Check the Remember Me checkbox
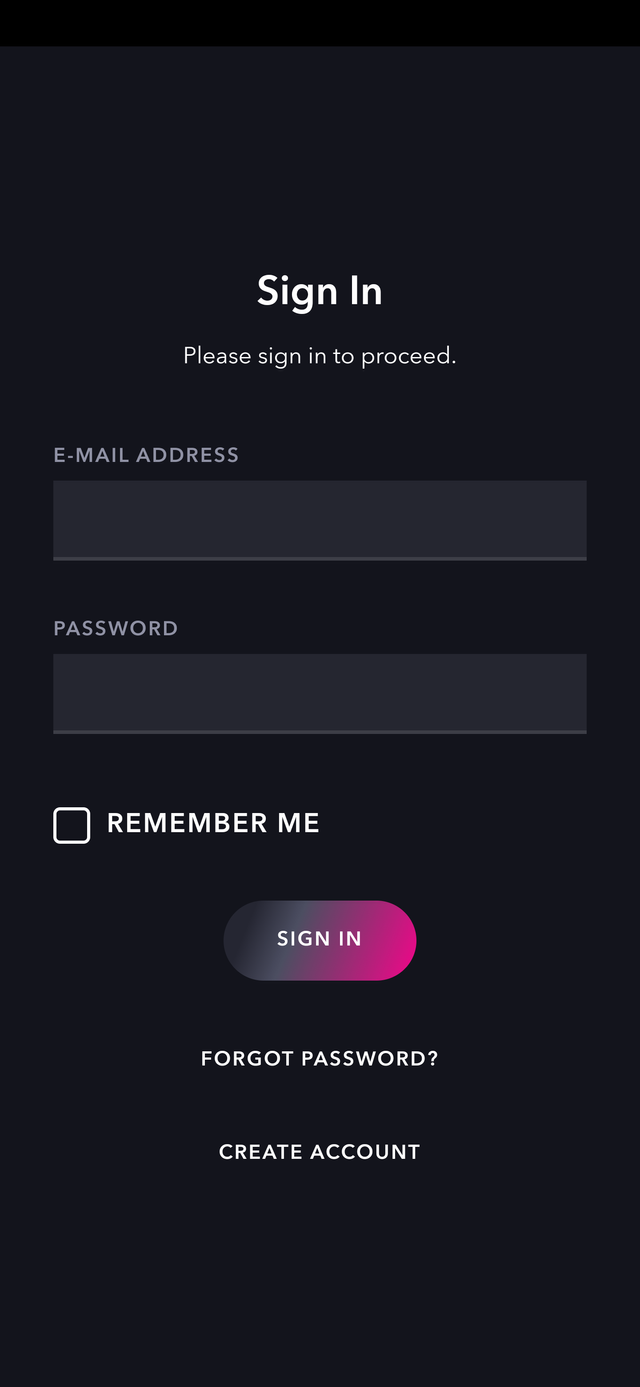The height and width of the screenshot is (1387, 640). pyautogui.click(x=72, y=825)
